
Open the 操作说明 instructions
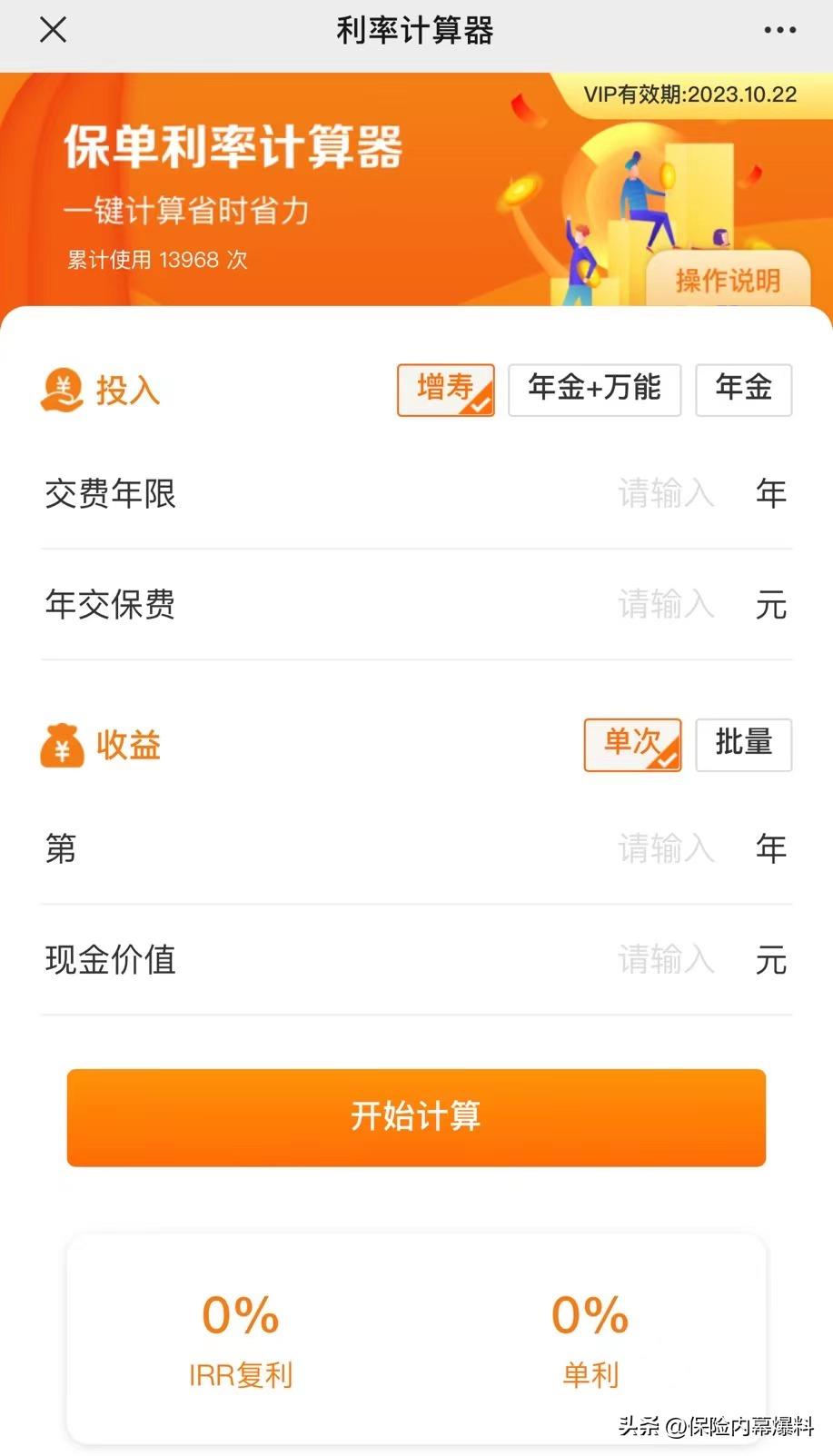725,281
